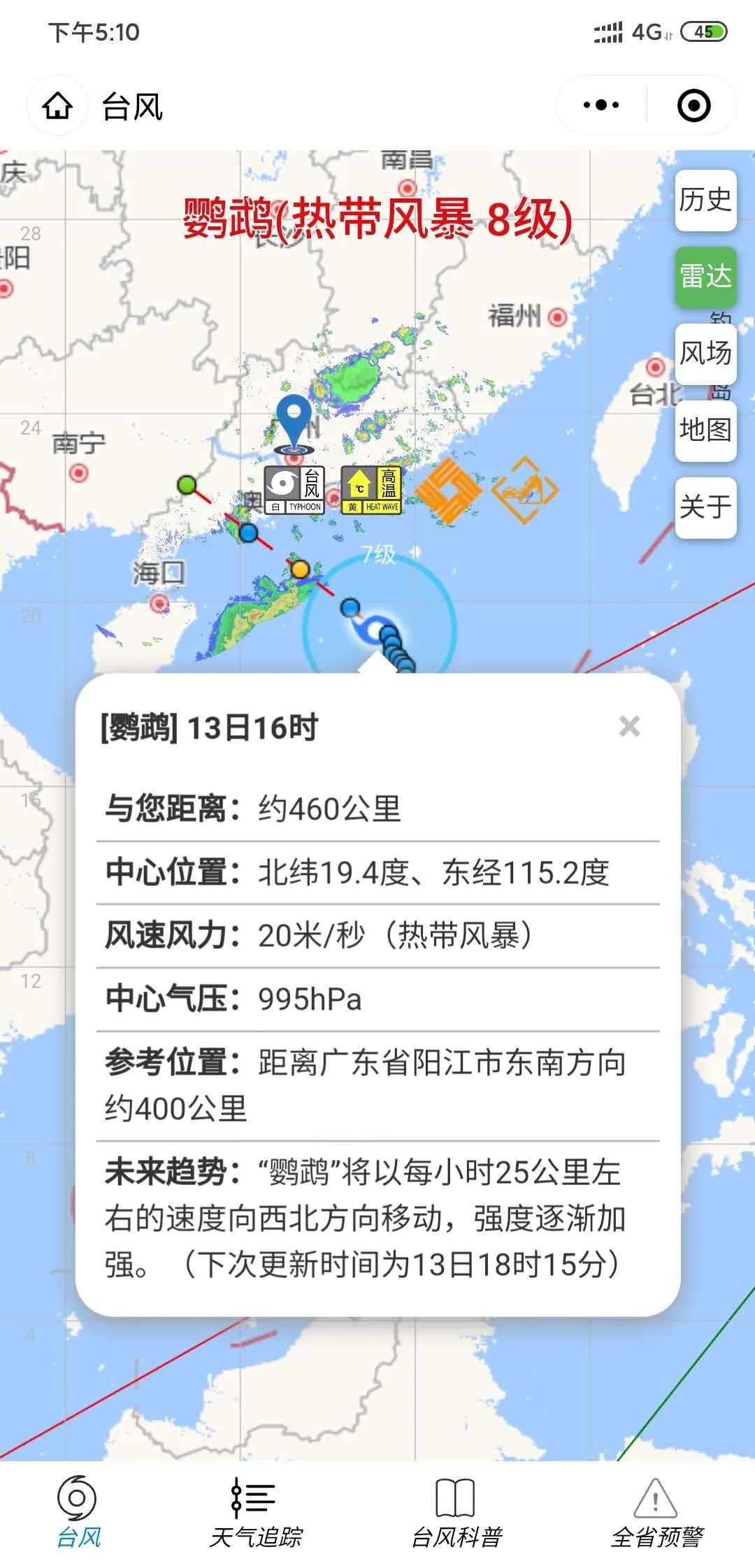
Task: Select the yellow forecast track point
Action: (x=300, y=569)
